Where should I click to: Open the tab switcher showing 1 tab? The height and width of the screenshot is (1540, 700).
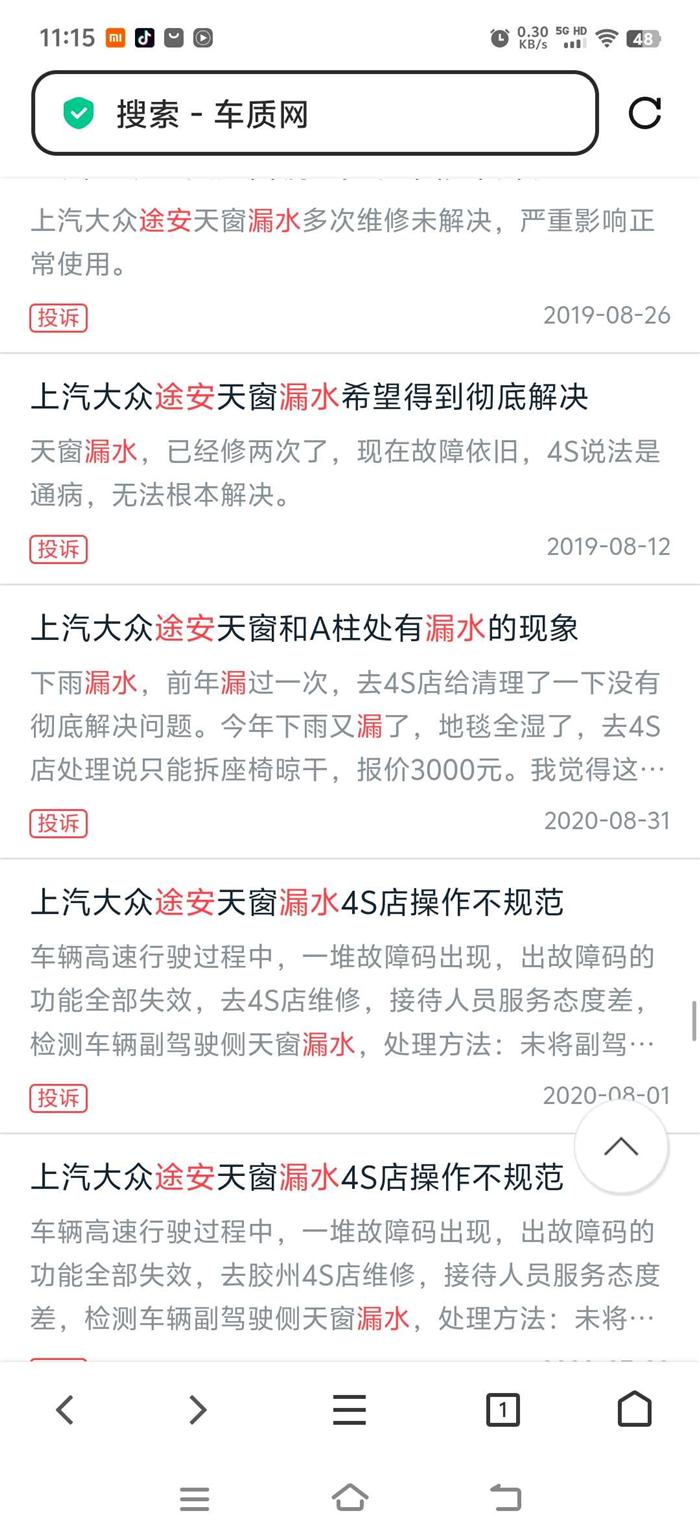click(x=502, y=1410)
